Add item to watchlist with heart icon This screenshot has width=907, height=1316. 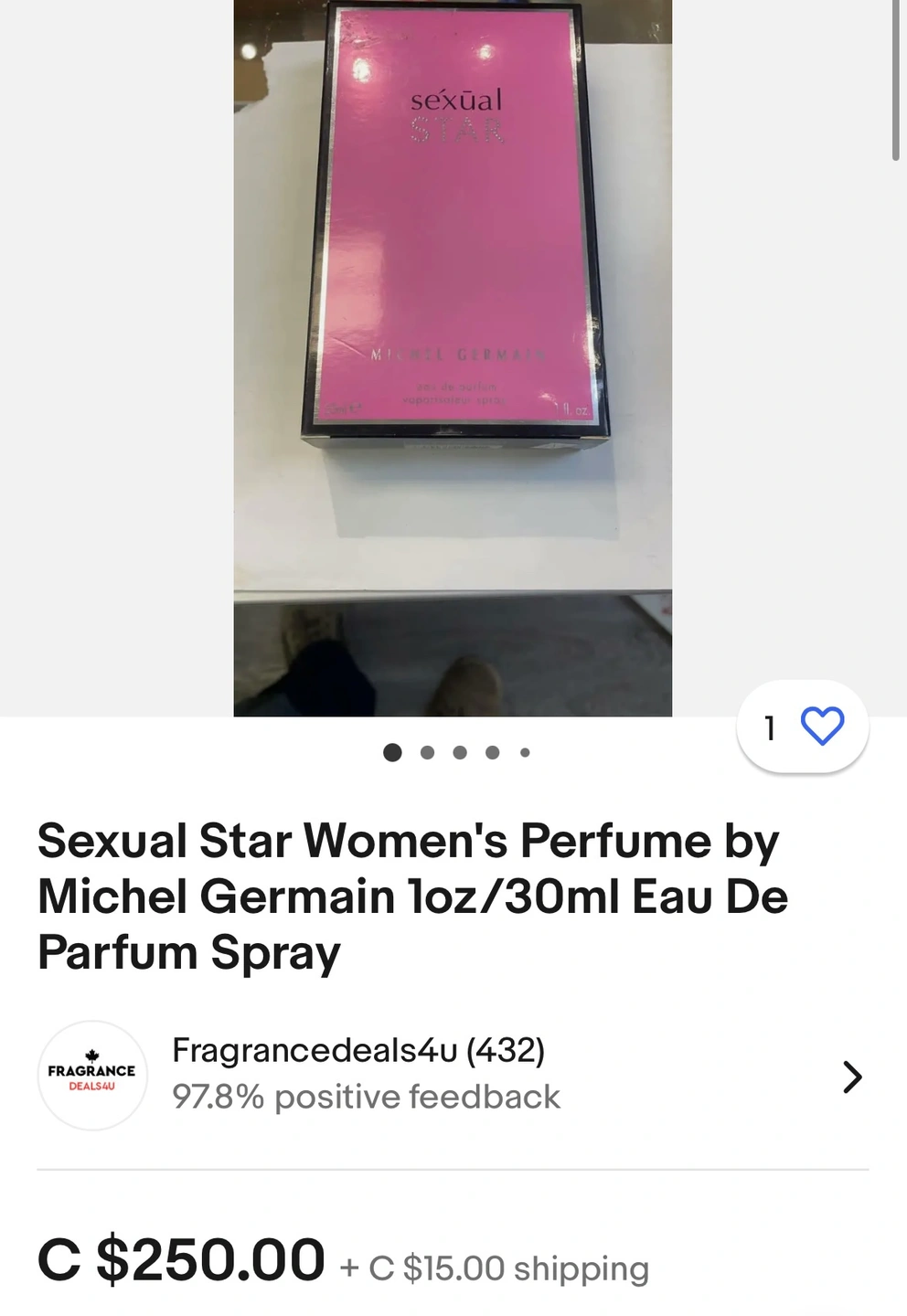point(821,727)
